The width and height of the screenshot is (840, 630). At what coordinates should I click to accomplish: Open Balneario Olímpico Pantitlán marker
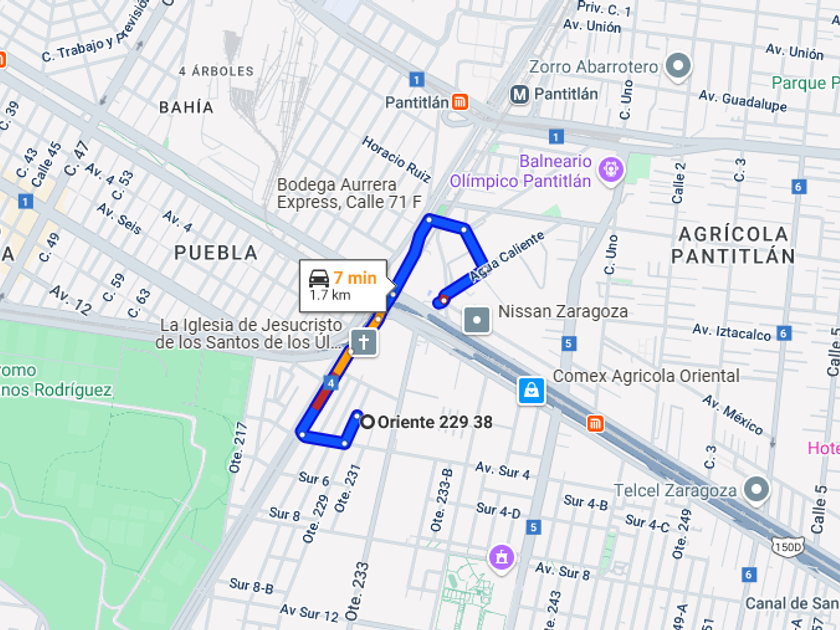point(610,171)
